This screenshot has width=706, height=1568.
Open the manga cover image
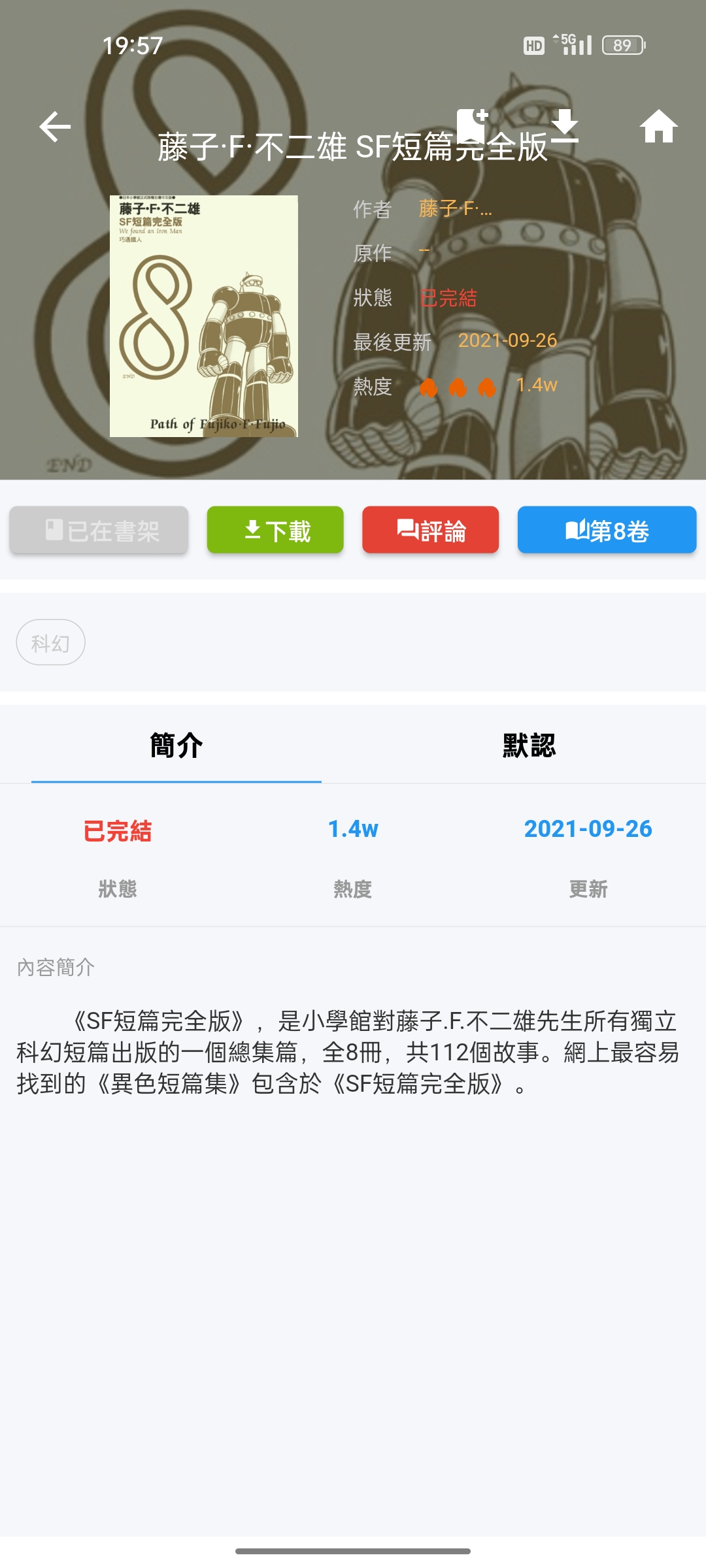point(204,316)
